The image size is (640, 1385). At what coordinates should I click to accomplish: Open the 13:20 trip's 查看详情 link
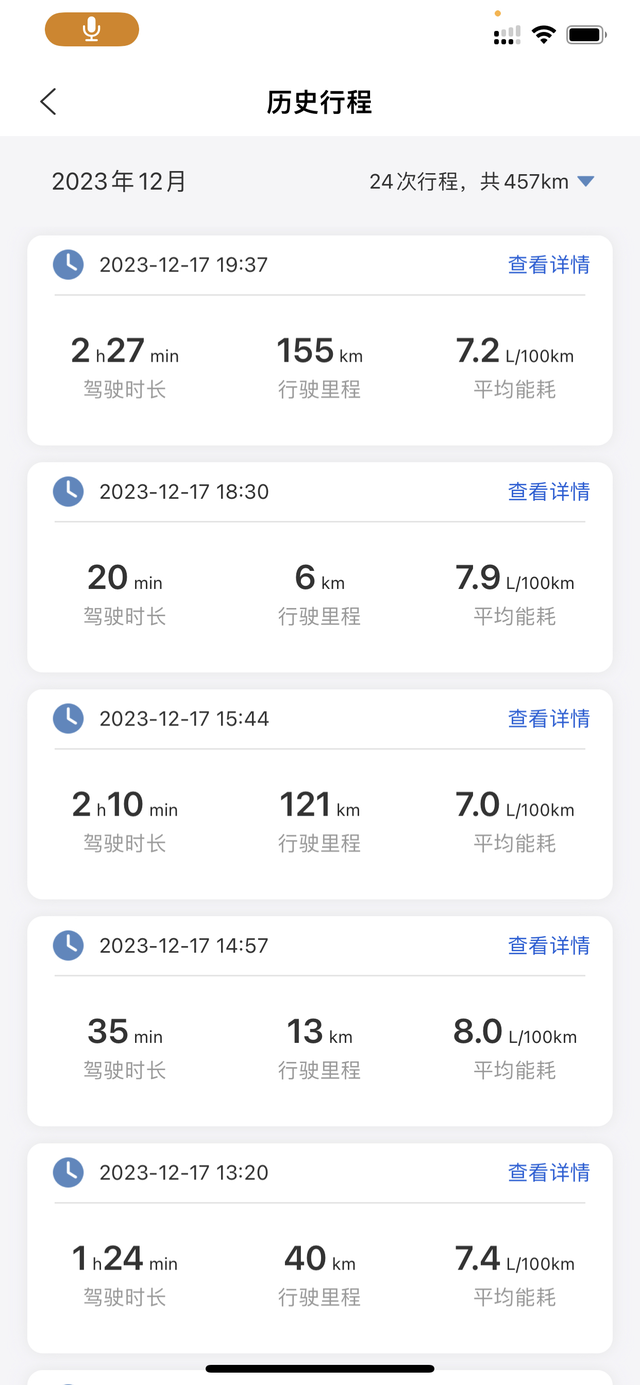[548, 1173]
